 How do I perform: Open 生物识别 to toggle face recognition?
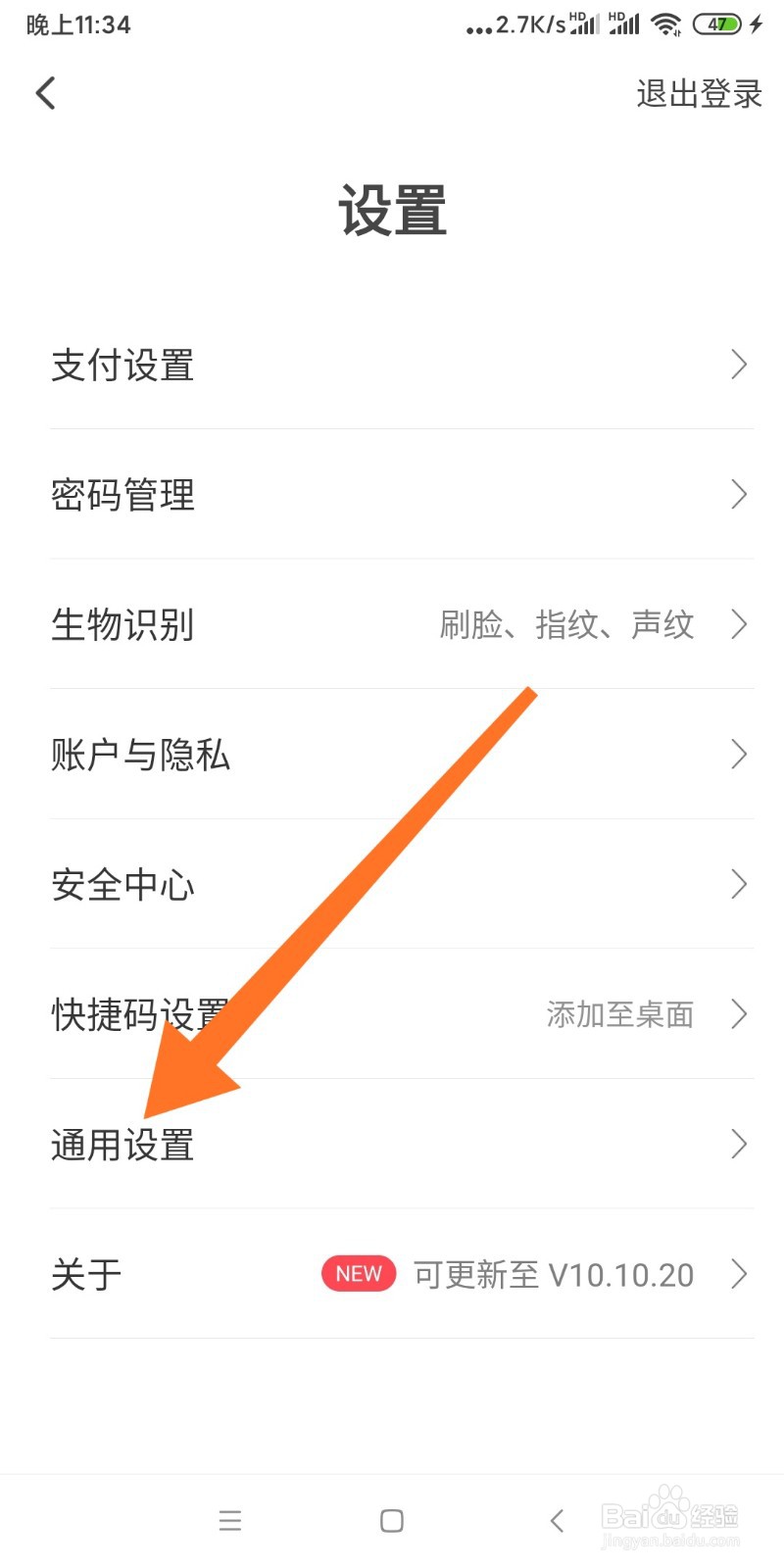(x=470, y=624)
